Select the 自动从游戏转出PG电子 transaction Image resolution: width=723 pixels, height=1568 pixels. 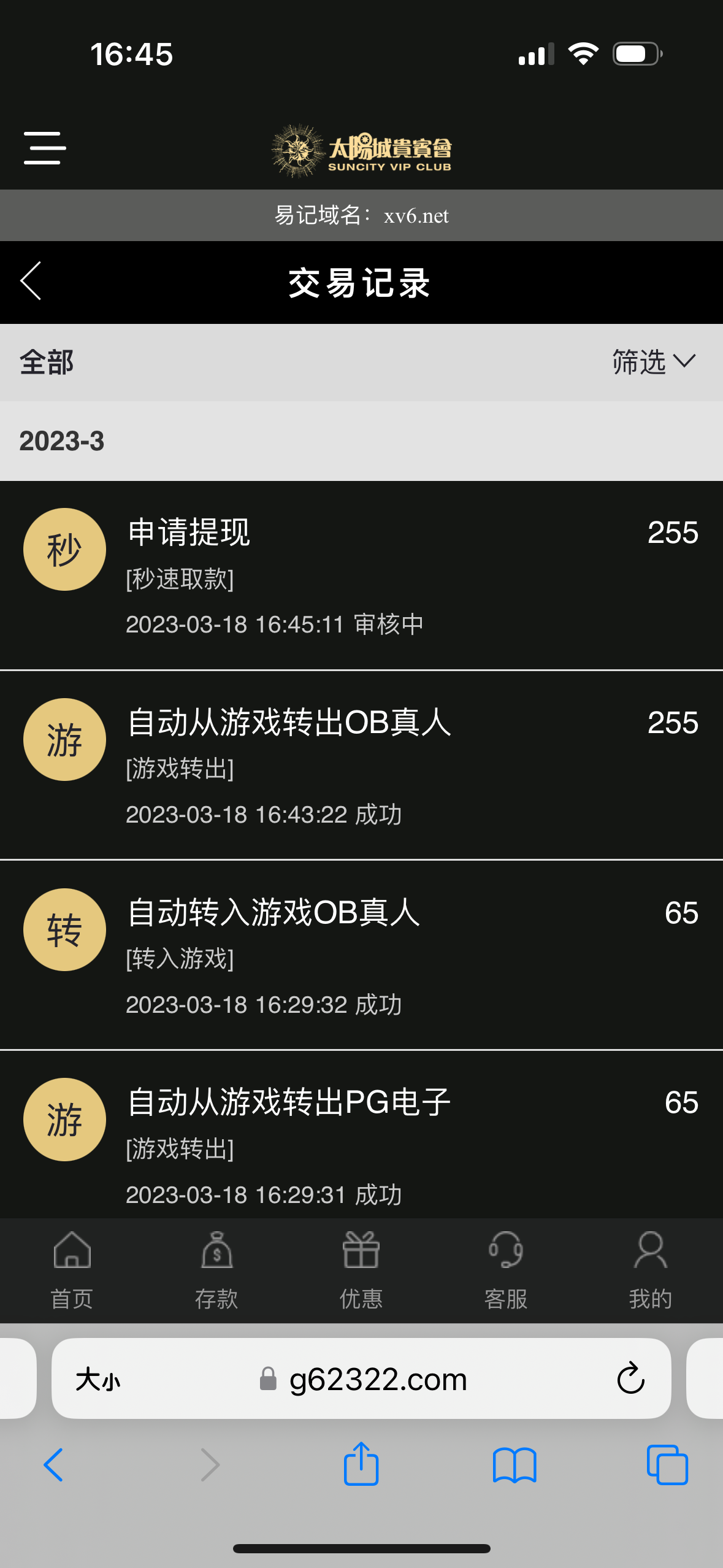[x=361, y=1141]
